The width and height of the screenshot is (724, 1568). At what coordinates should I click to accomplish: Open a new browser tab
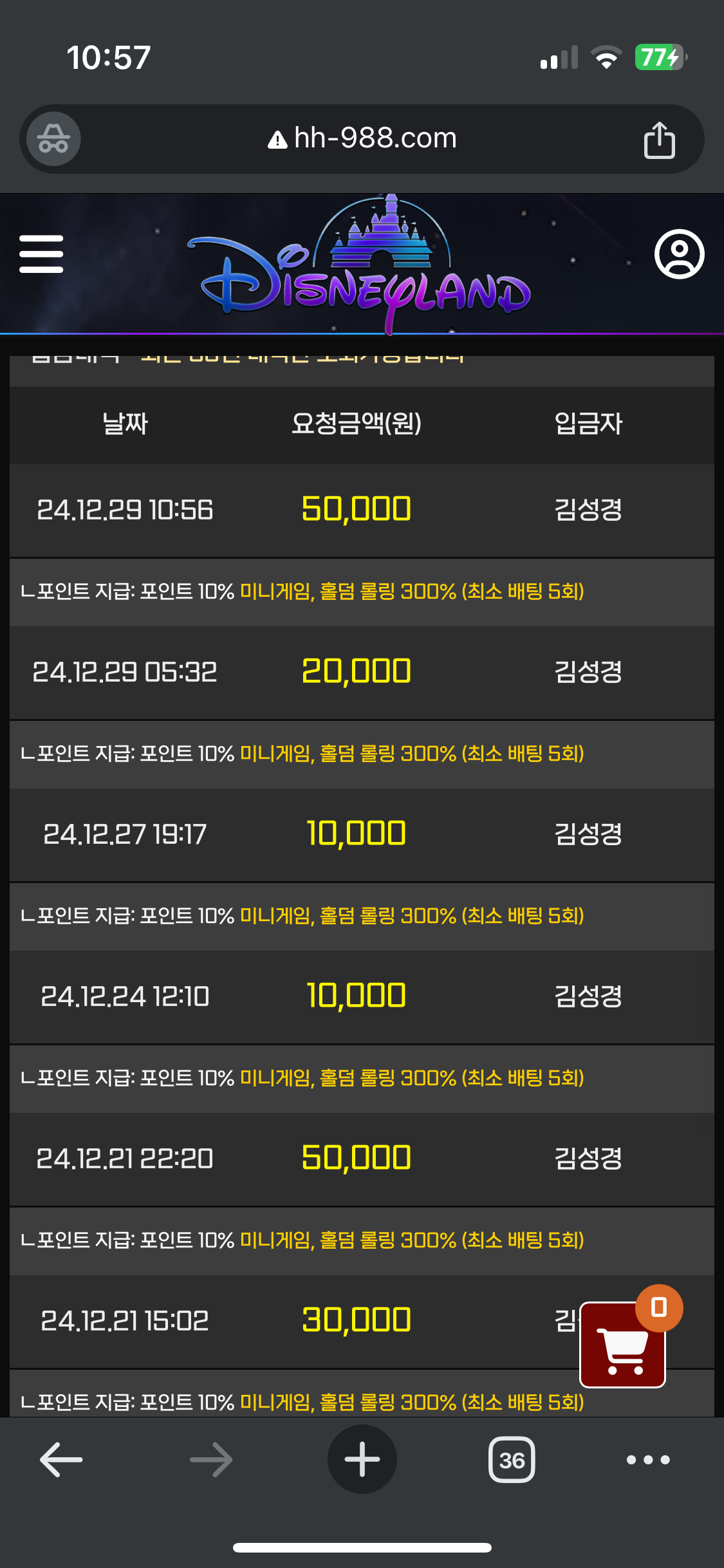pos(362,1459)
